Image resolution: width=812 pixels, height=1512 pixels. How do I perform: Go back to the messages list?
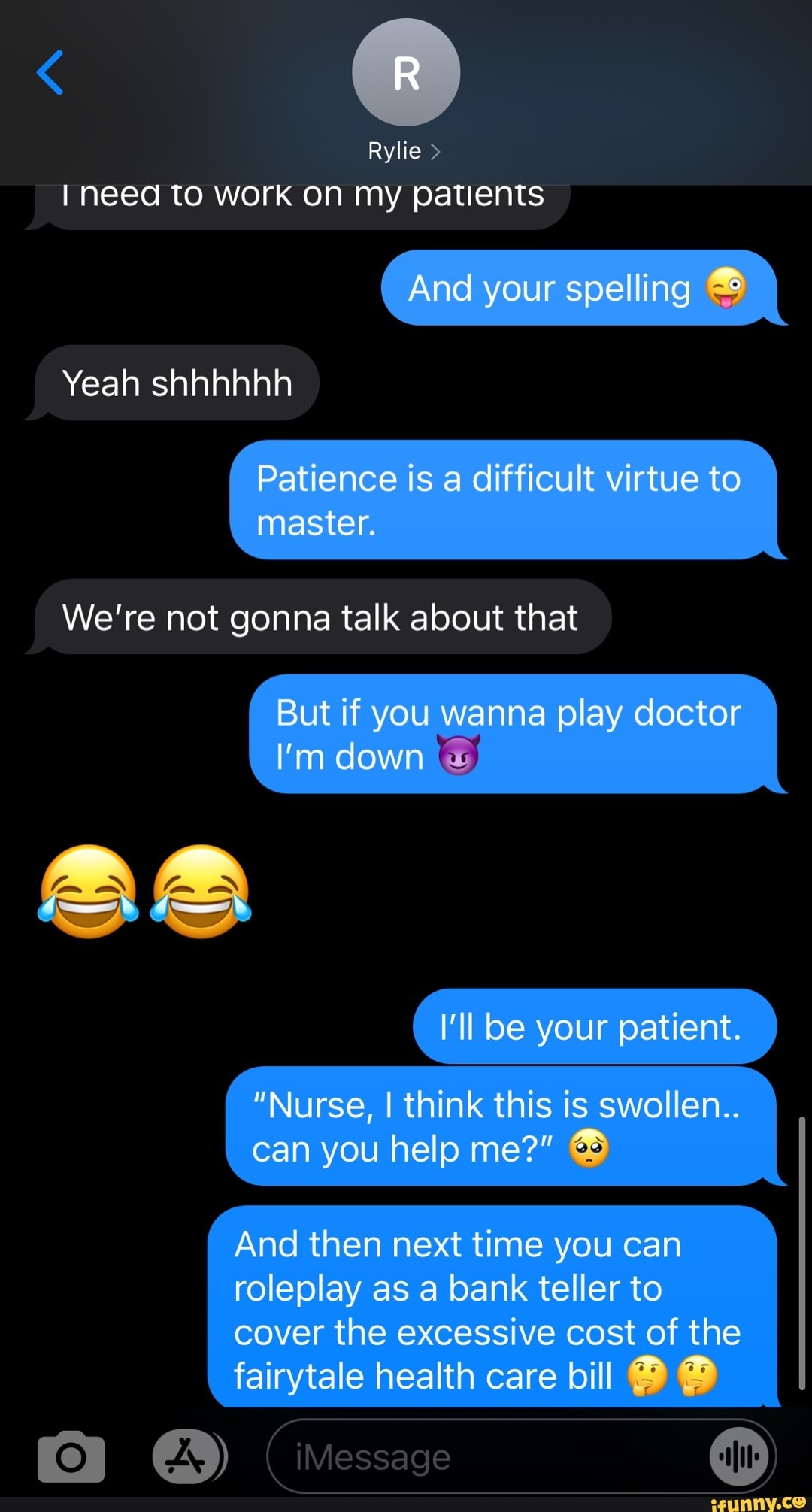[x=50, y=73]
